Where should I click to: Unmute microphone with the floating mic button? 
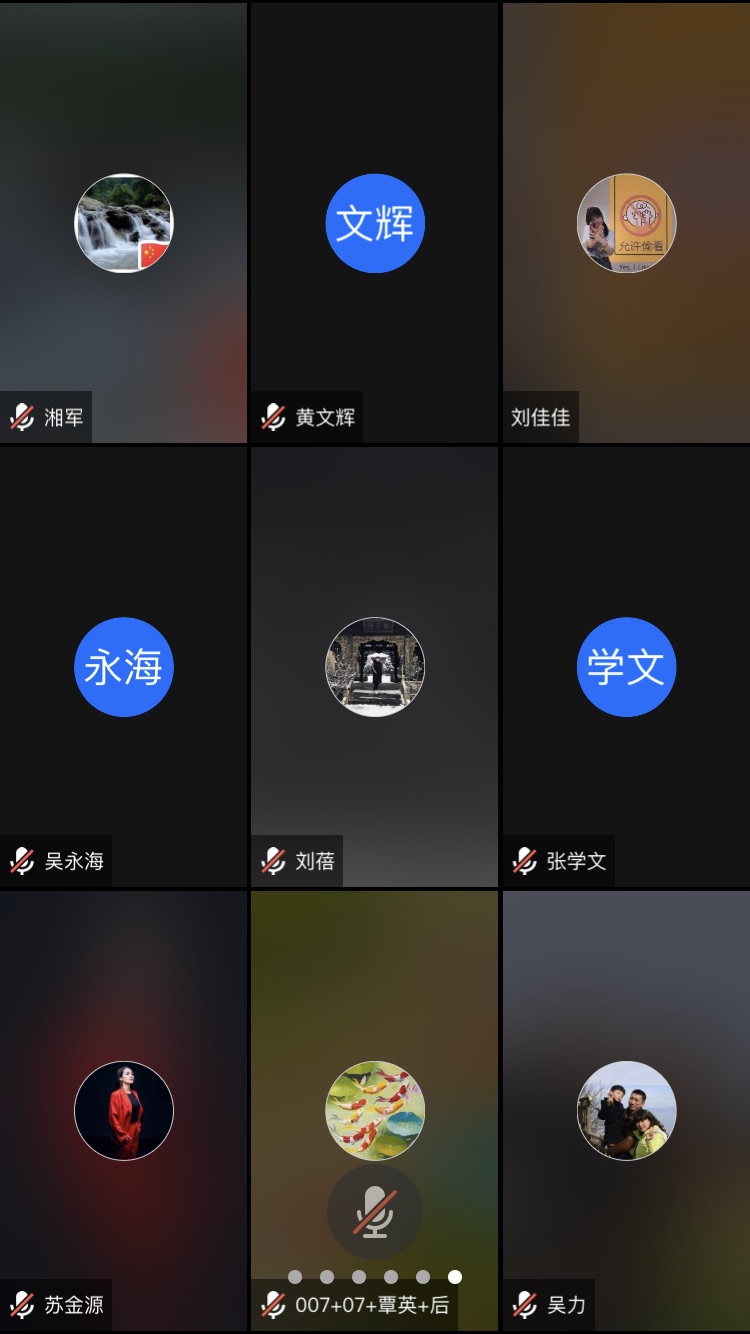375,1211
